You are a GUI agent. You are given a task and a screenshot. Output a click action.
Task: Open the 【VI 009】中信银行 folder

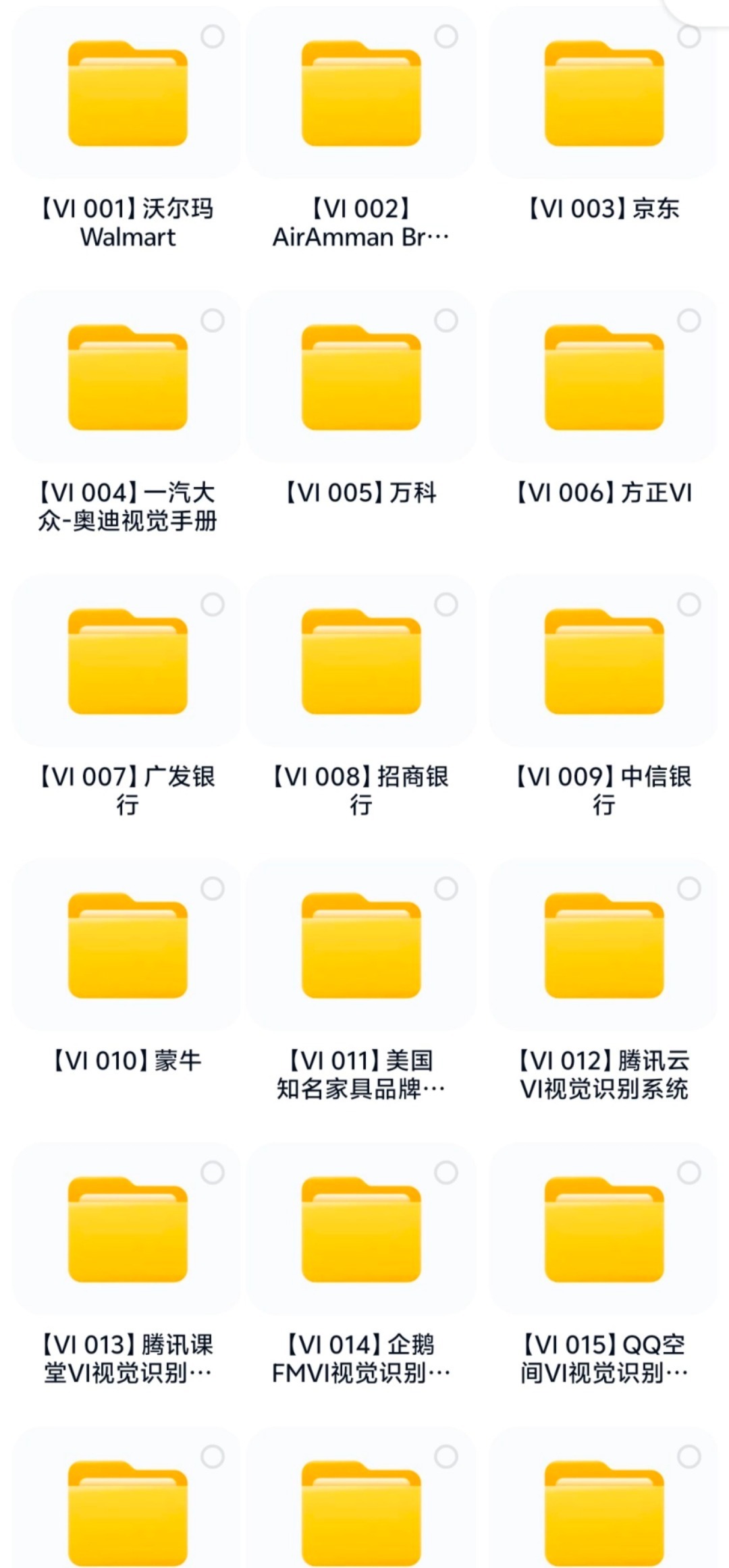pyautogui.click(x=604, y=662)
